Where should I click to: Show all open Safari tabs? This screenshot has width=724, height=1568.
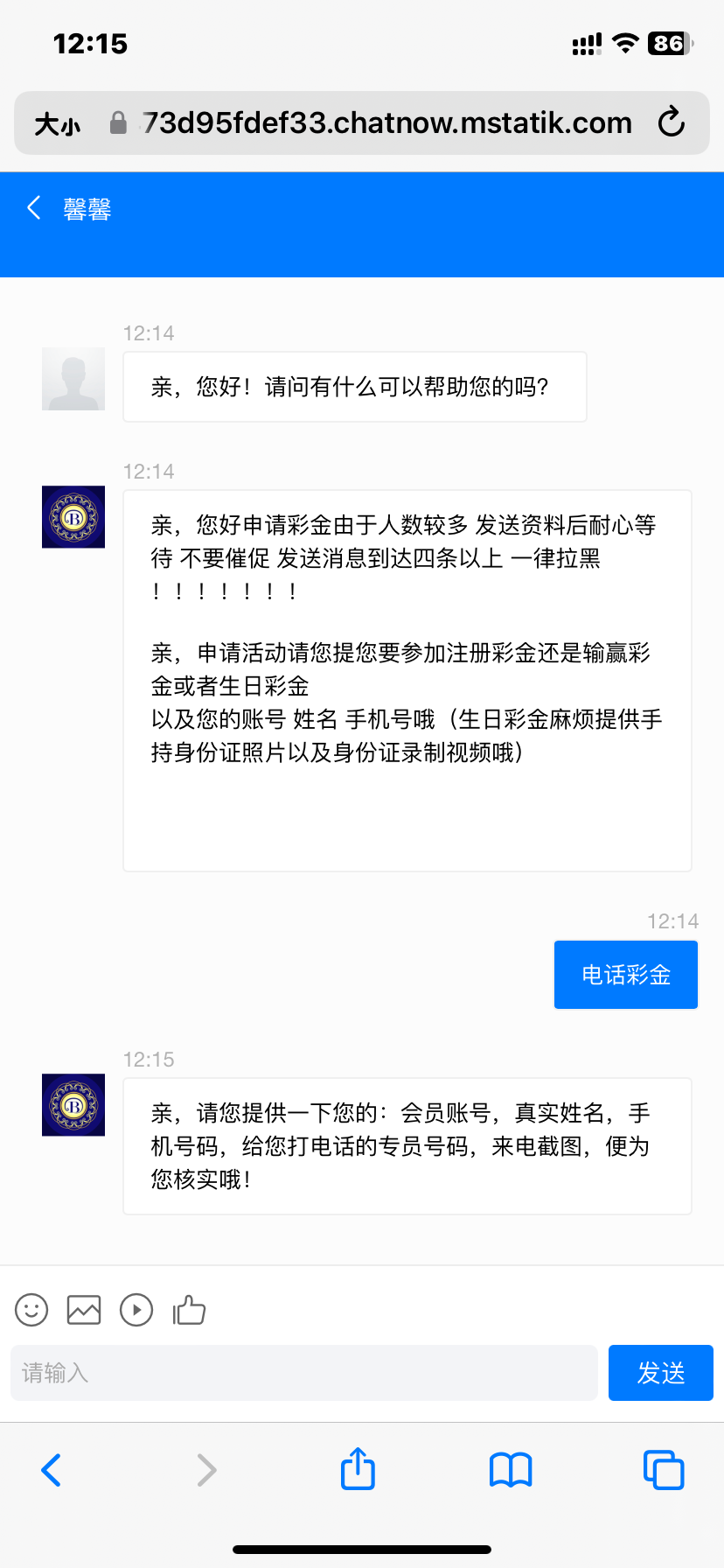tap(664, 1470)
